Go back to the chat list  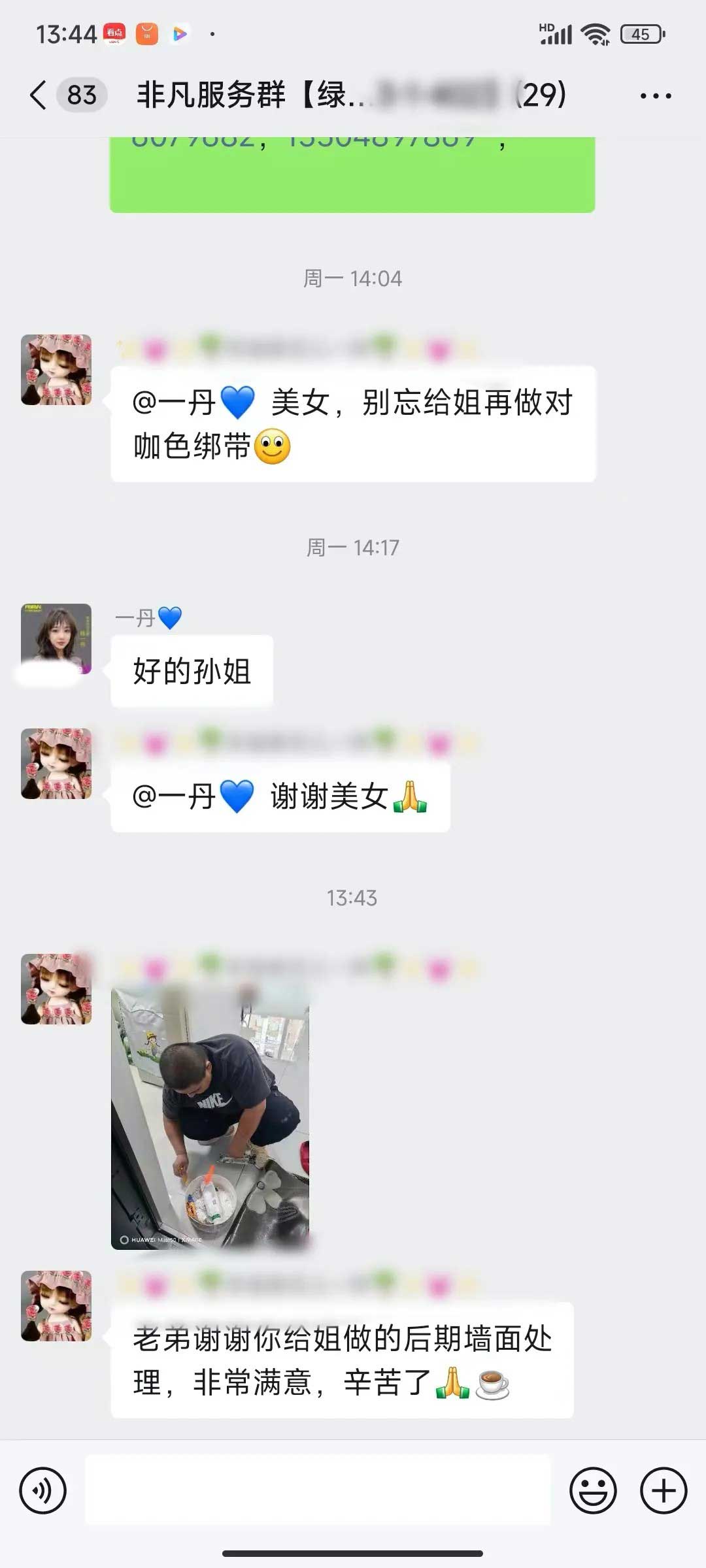click(x=39, y=95)
